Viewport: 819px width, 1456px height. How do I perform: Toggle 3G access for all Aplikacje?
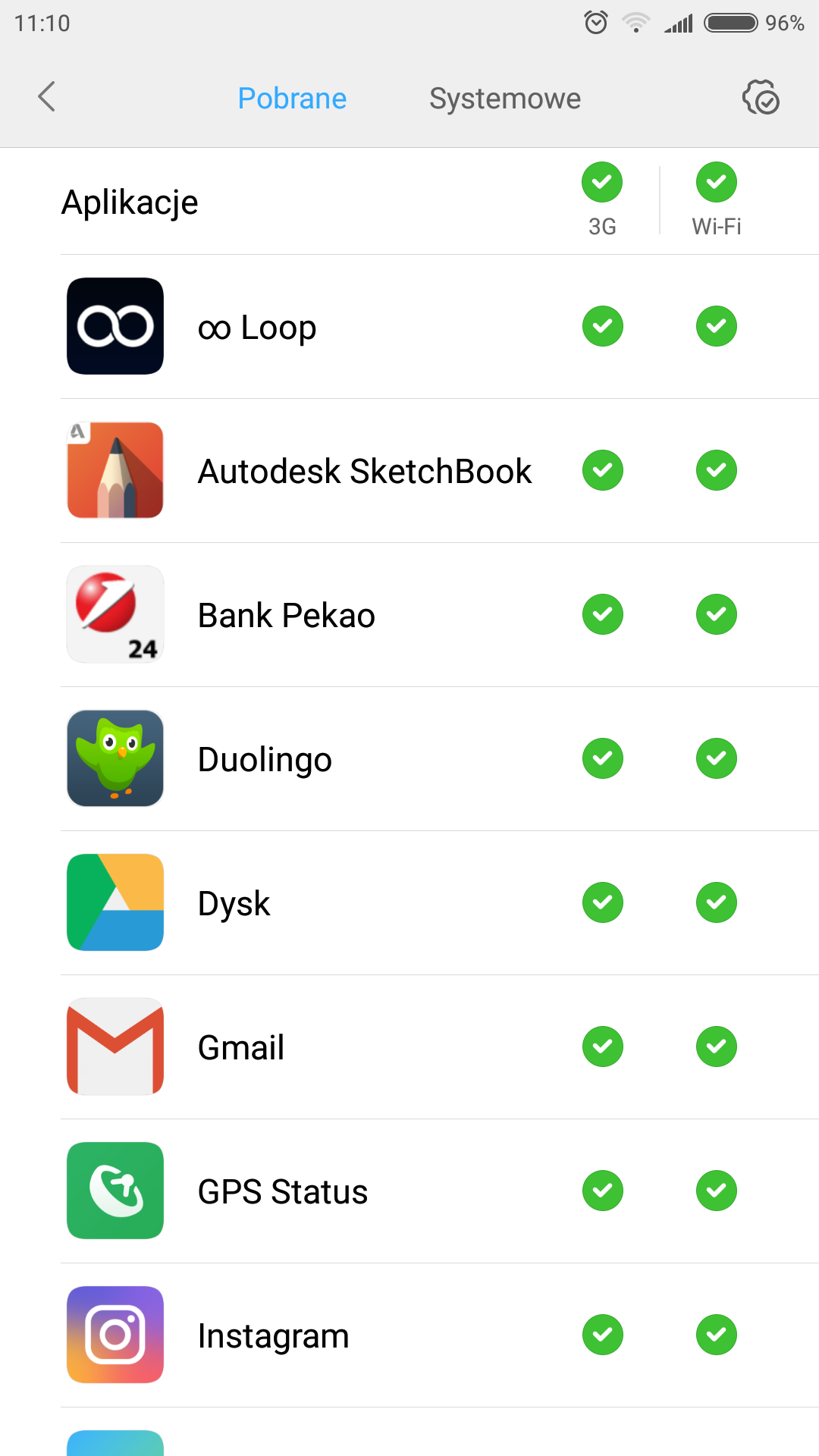[602, 182]
